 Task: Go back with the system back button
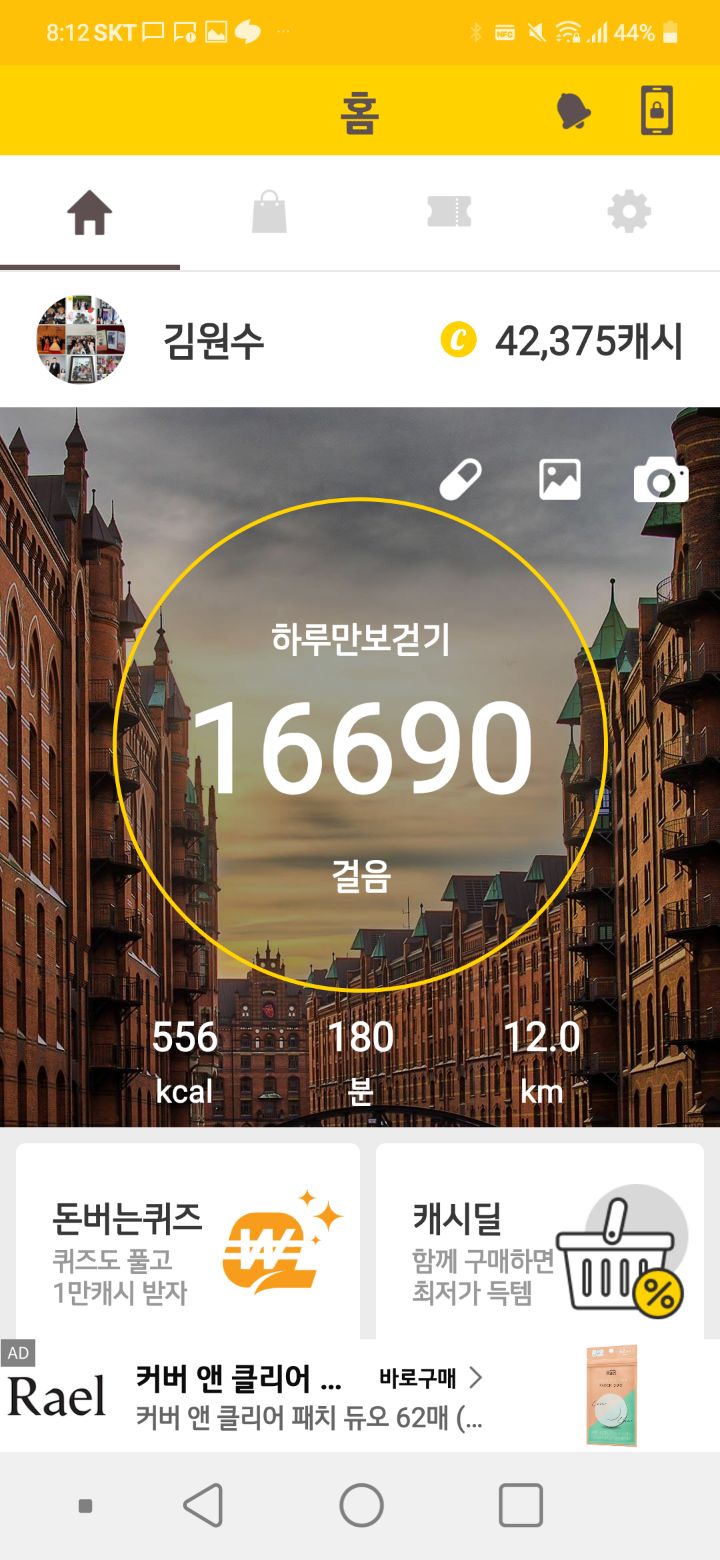pyautogui.click(x=203, y=1504)
